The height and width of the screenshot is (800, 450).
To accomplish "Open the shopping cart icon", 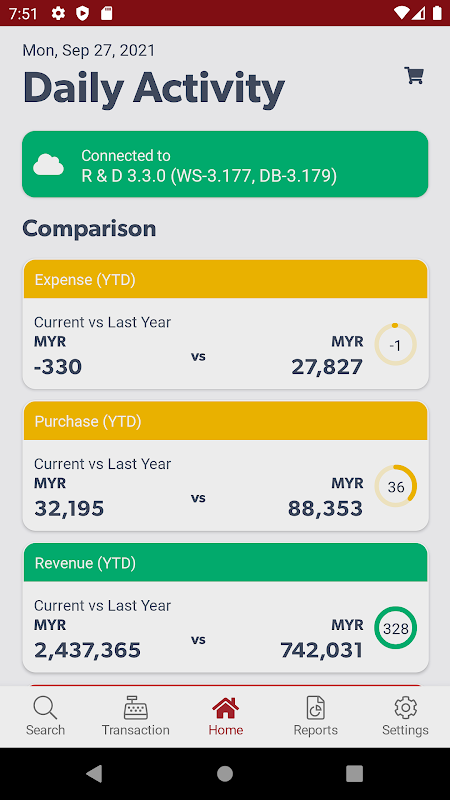I will [x=414, y=76].
